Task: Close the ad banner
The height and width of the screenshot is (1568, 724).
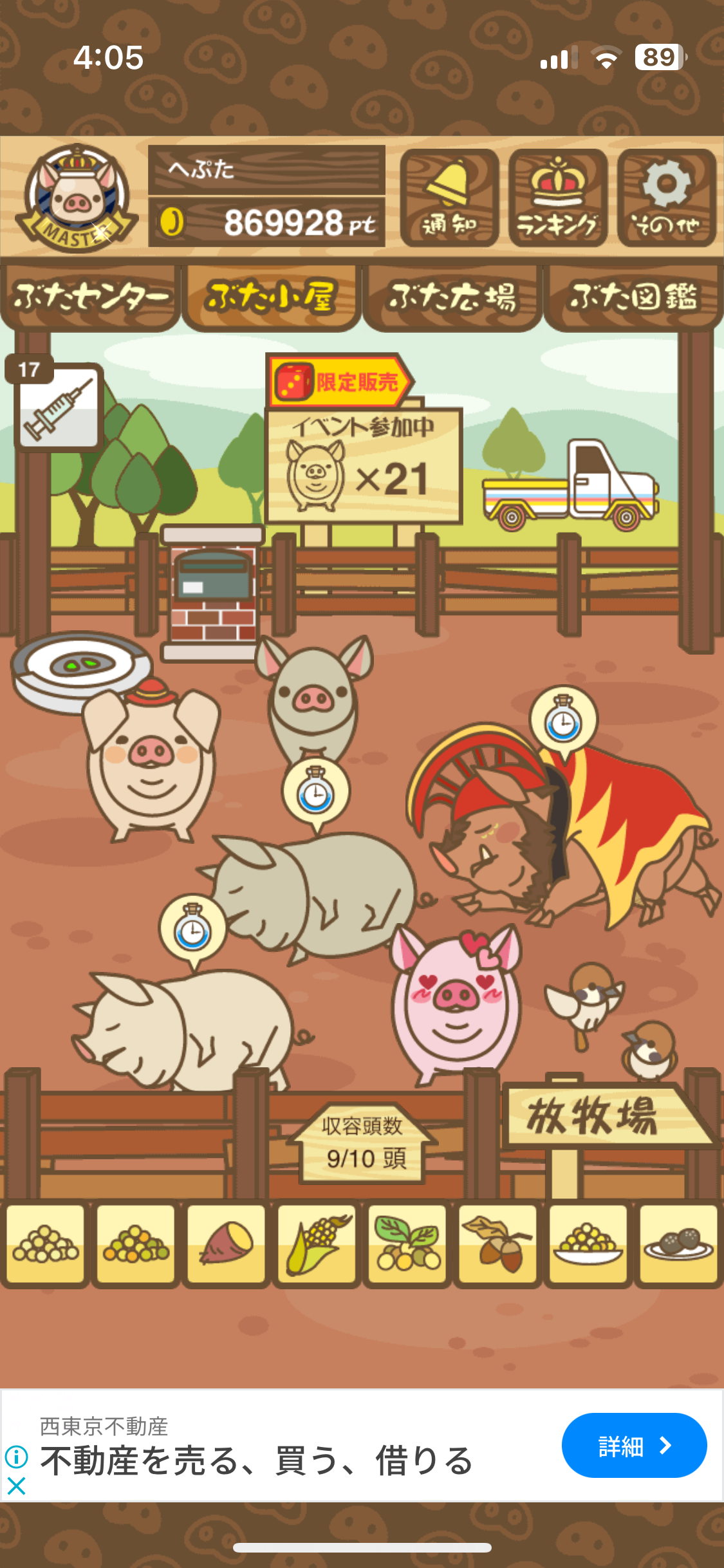Action: [x=16, y=1486]
